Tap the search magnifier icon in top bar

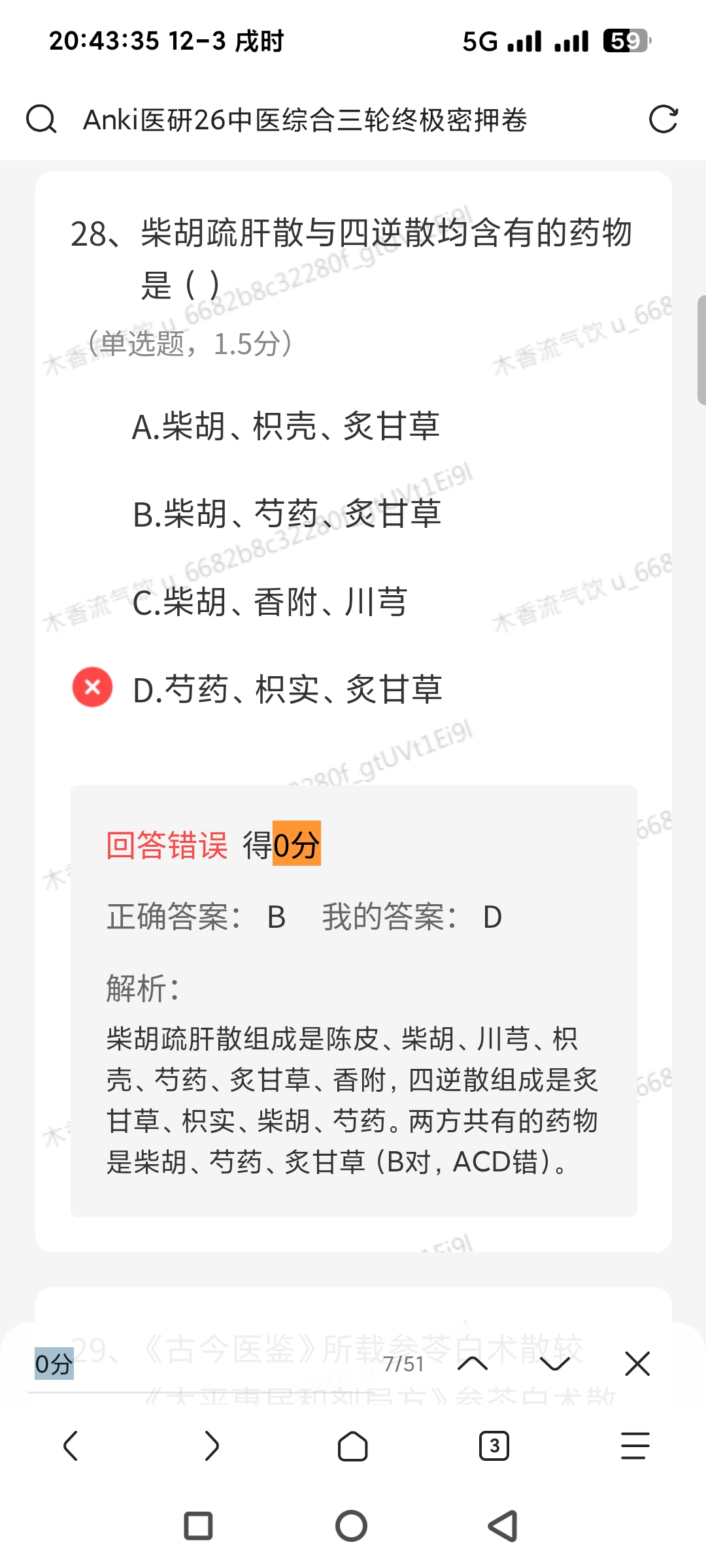tap(41, 120)
